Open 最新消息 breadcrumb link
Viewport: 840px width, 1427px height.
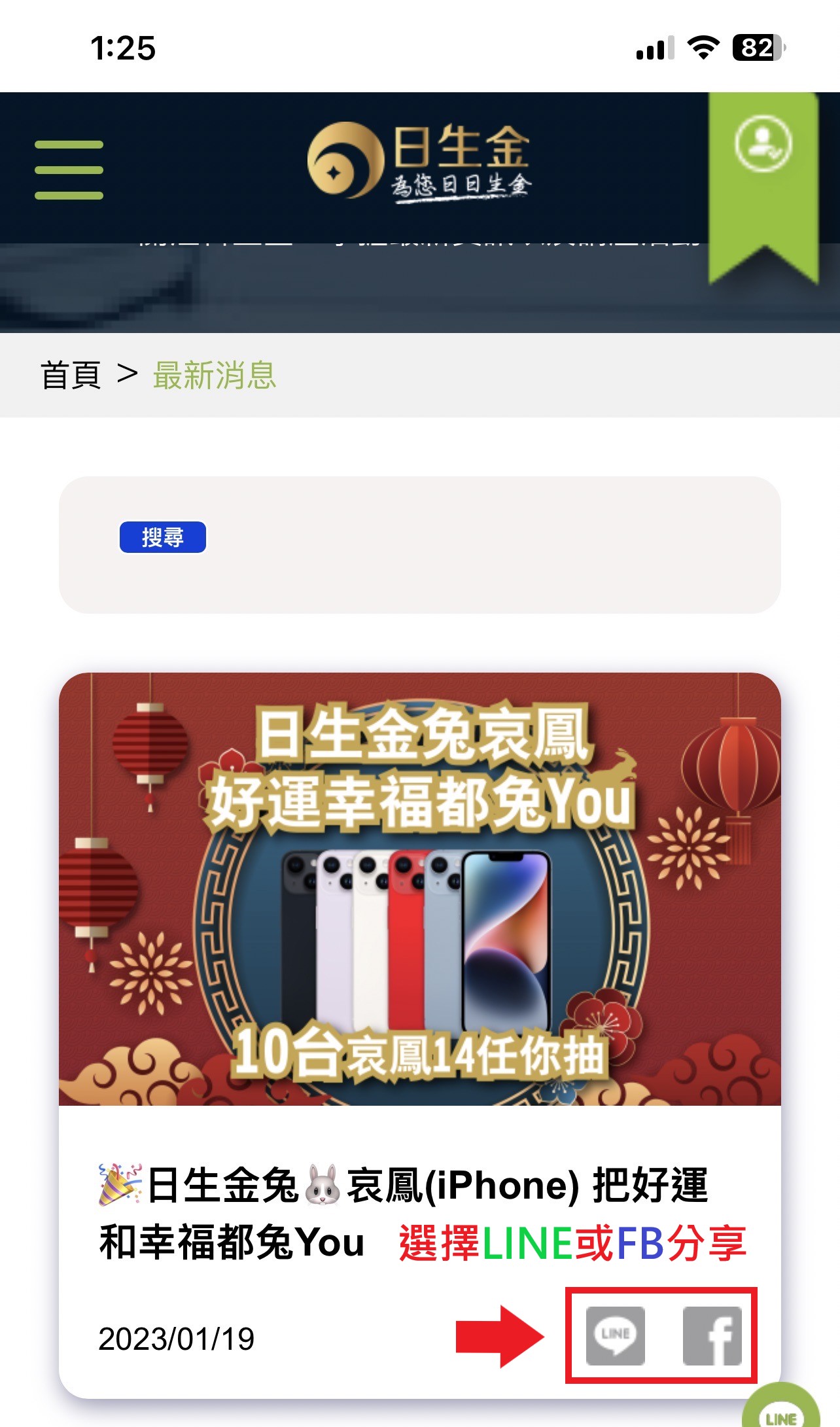point(215,376)
